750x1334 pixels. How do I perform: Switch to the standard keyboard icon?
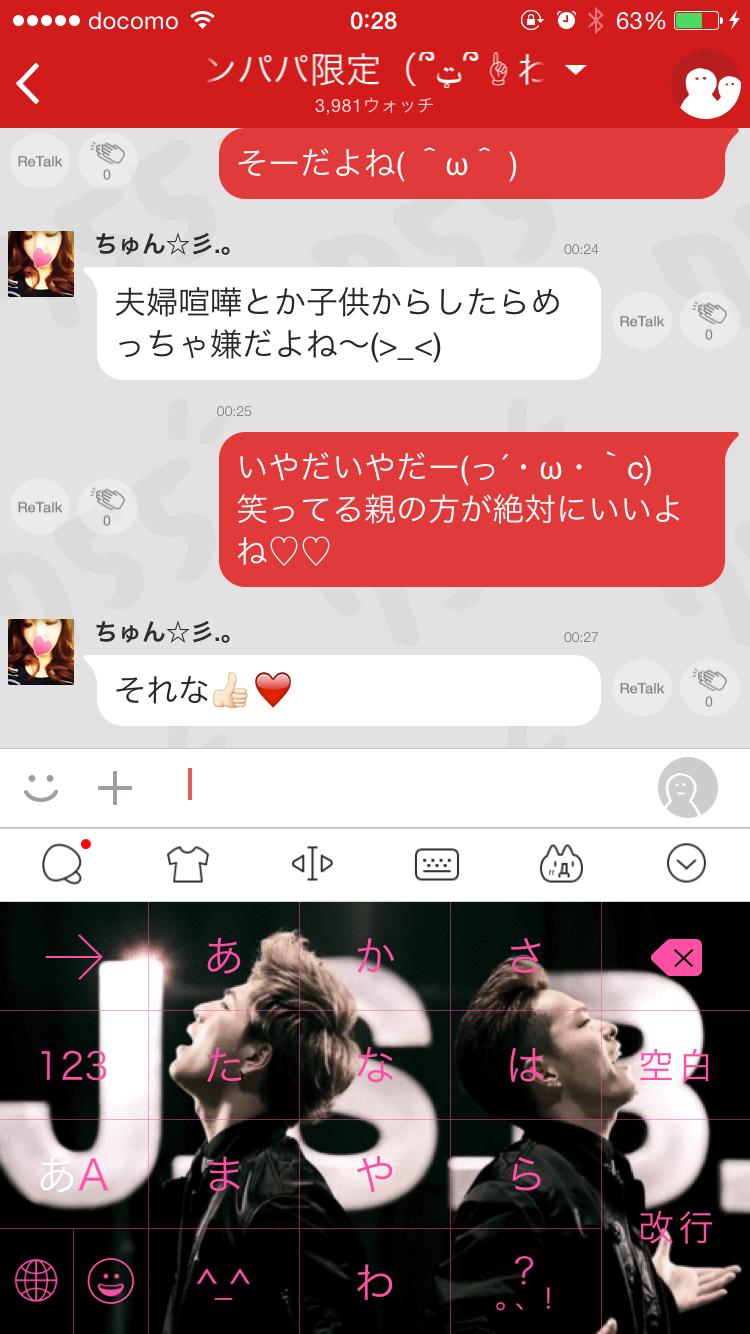point(436,864)
